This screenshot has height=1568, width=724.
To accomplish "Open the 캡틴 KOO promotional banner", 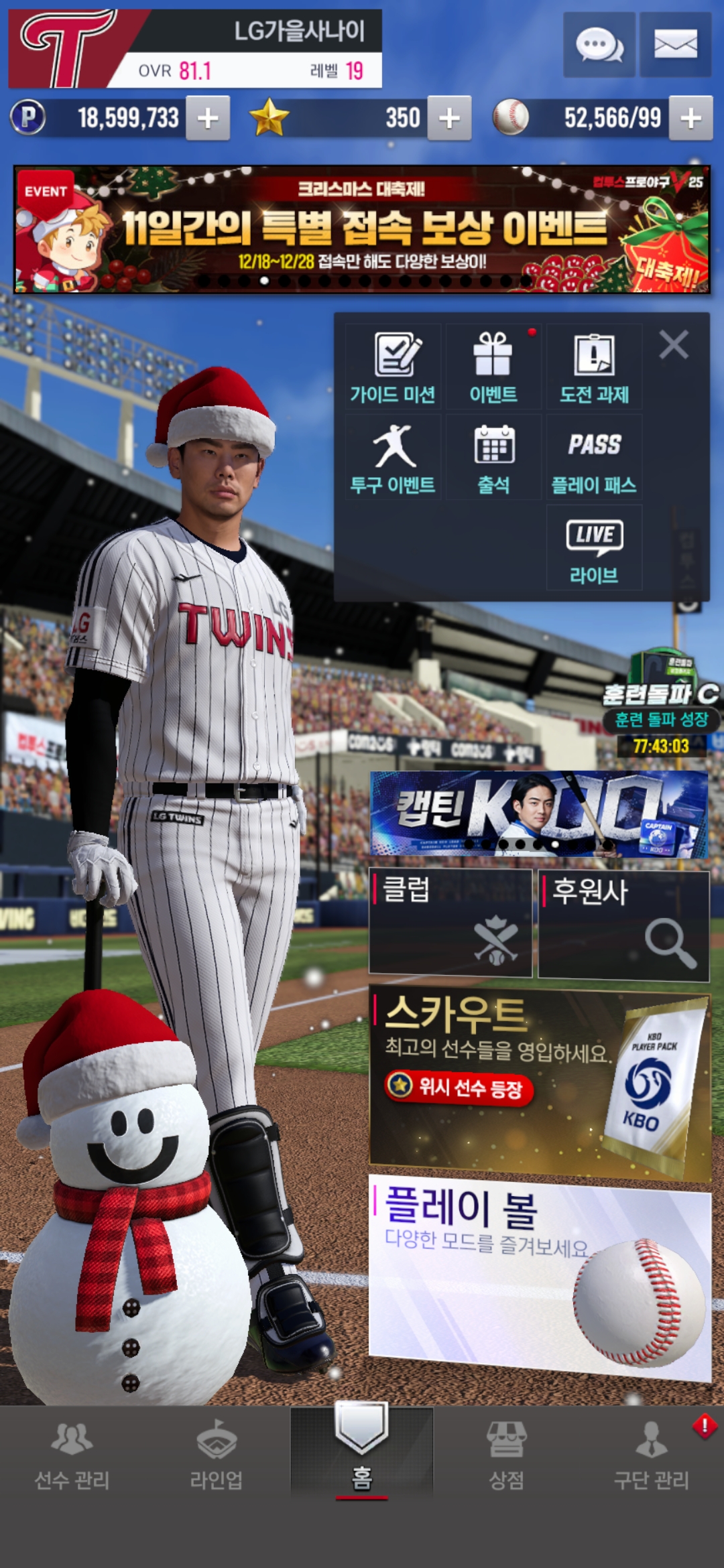I will tap(538, 813).
